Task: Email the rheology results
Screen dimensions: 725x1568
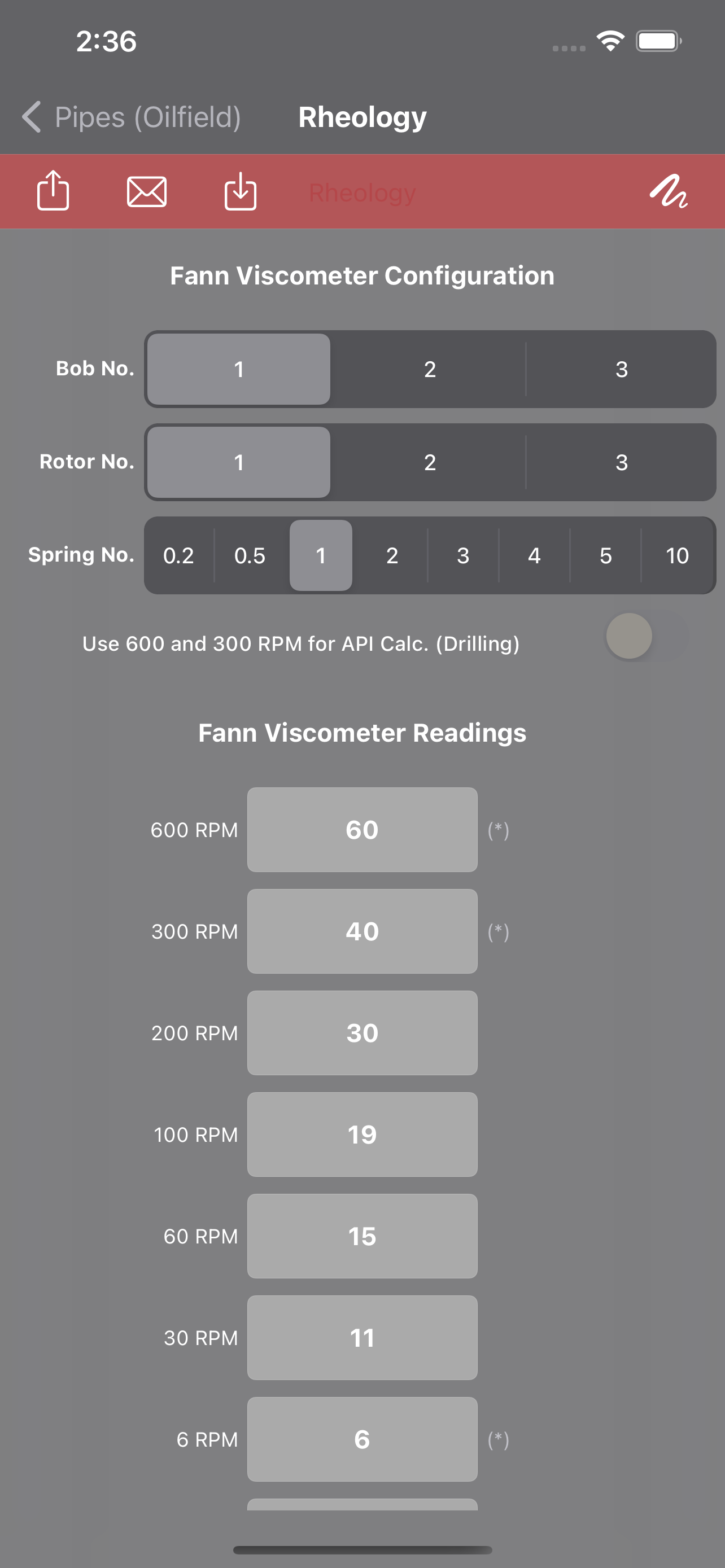Action: tap(147, 192)
